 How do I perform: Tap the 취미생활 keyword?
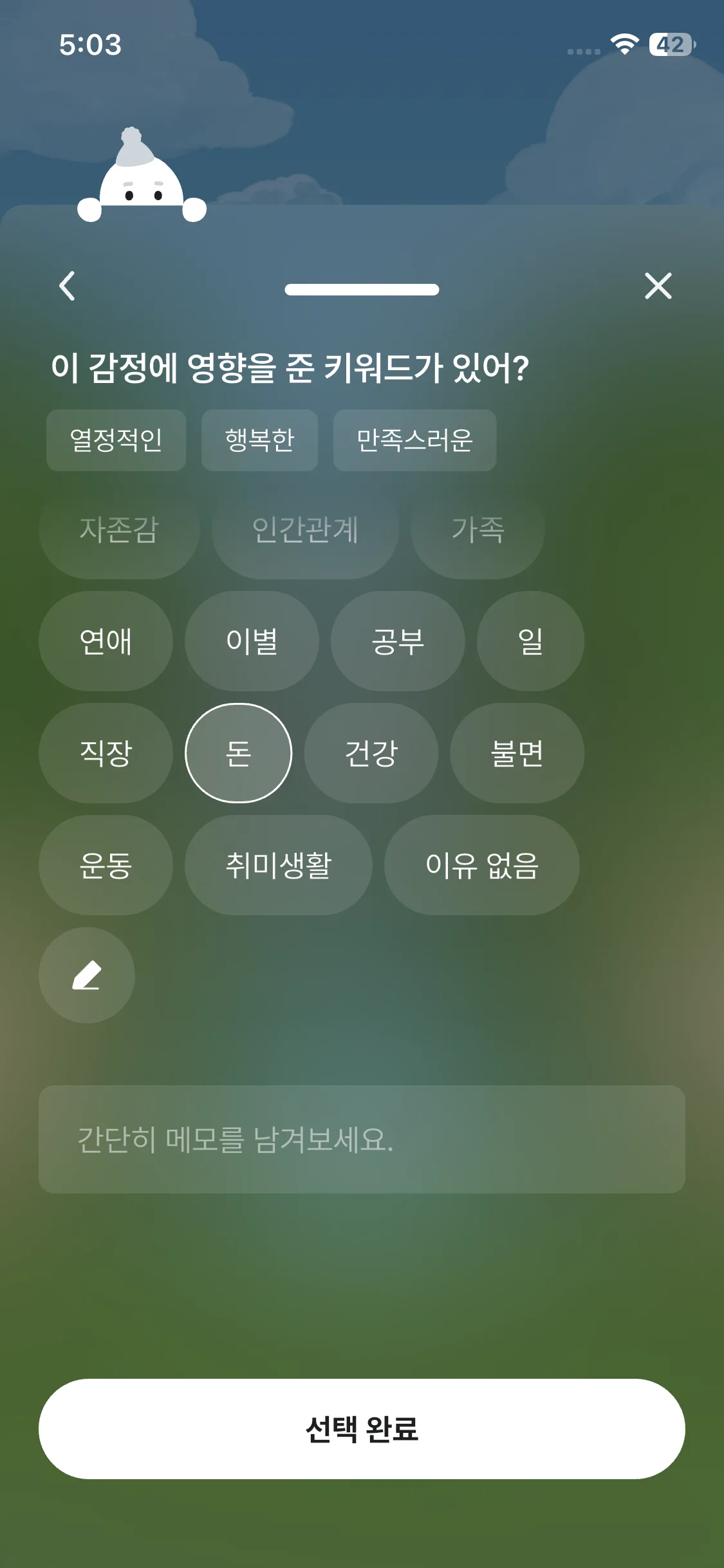(x=278, y=865)
